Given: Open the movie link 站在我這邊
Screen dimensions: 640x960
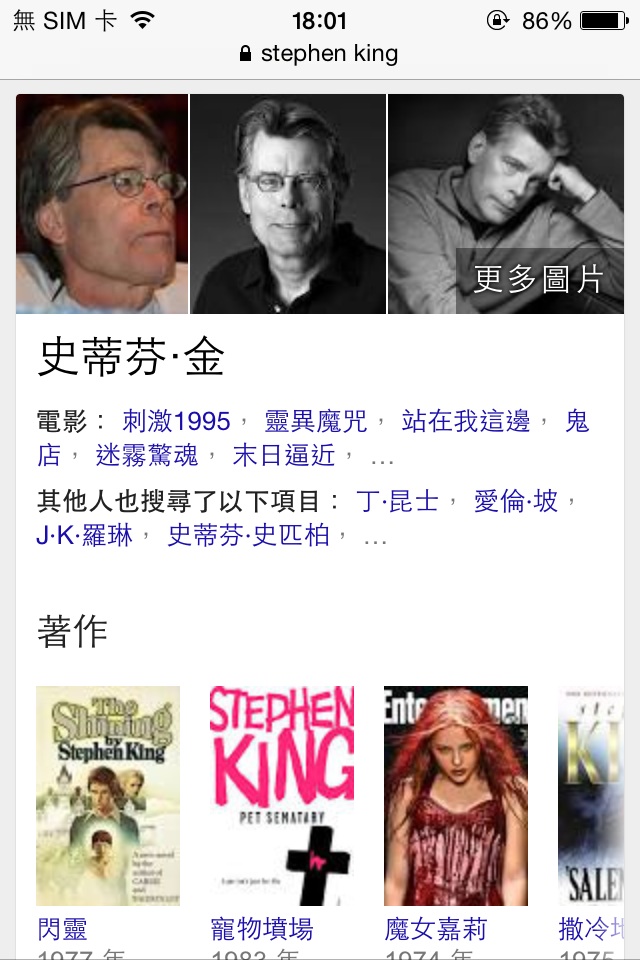Looking at the screenshot, I should [466, 421].
